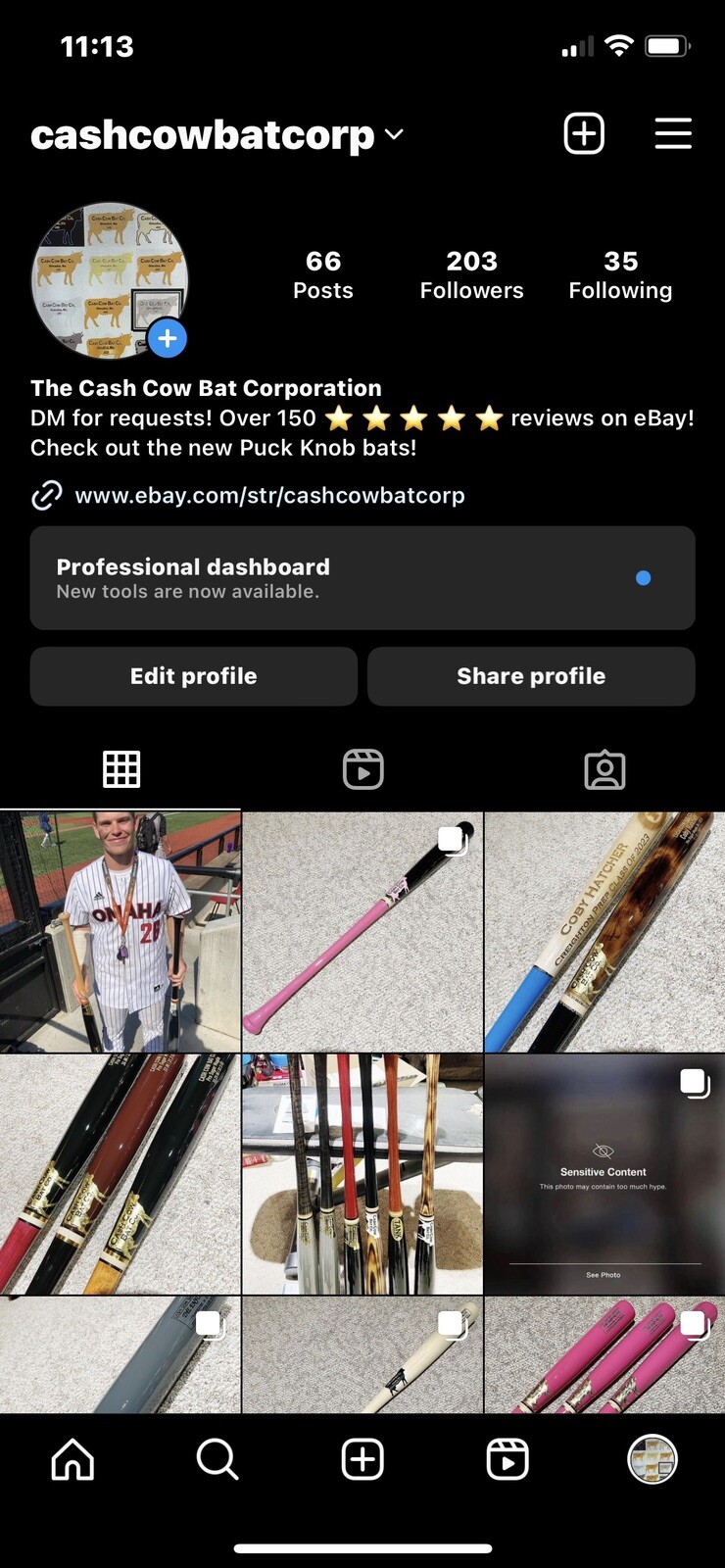Viewport: 725px width, 1568px height.
Task: Open Reels from the bottom navigation bar
Action: tap(507, 1459)
